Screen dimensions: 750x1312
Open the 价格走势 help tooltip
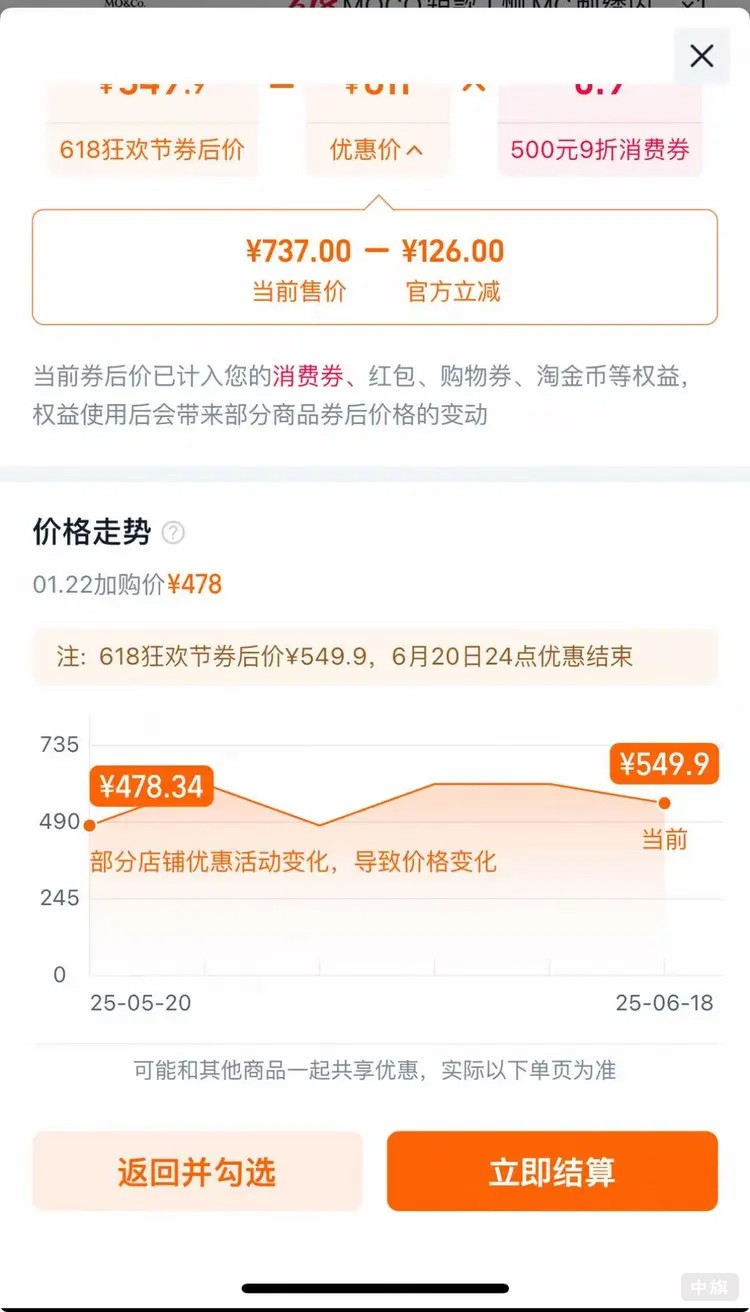click(174, 534)
